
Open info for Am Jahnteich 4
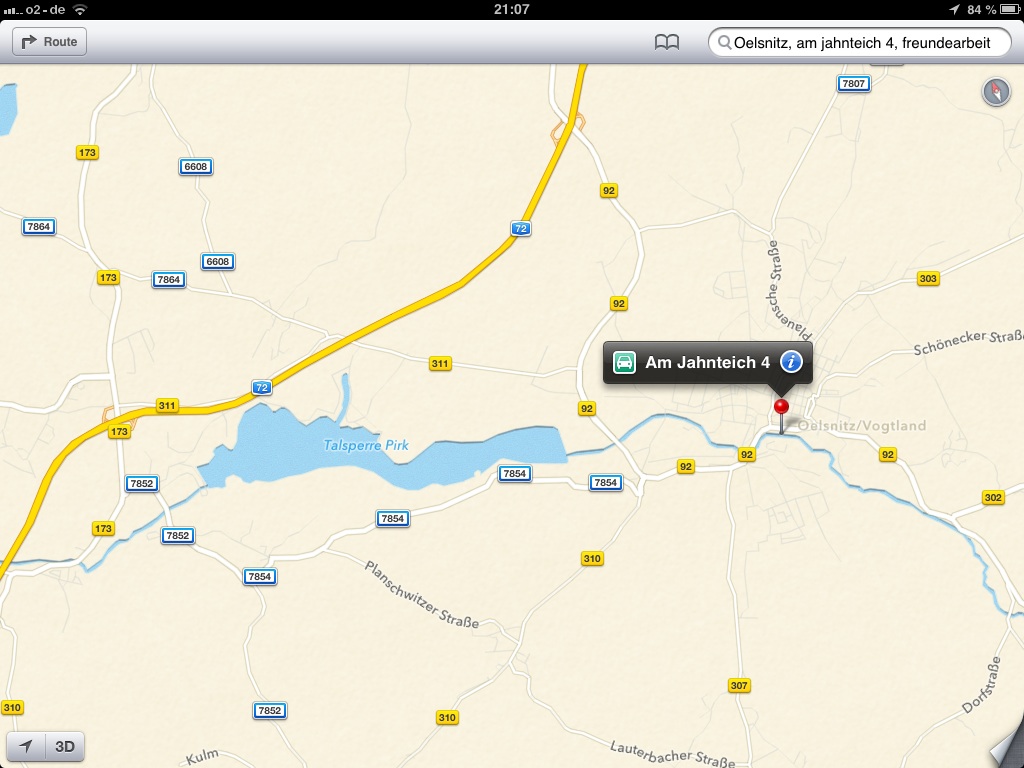pos(791,362)
